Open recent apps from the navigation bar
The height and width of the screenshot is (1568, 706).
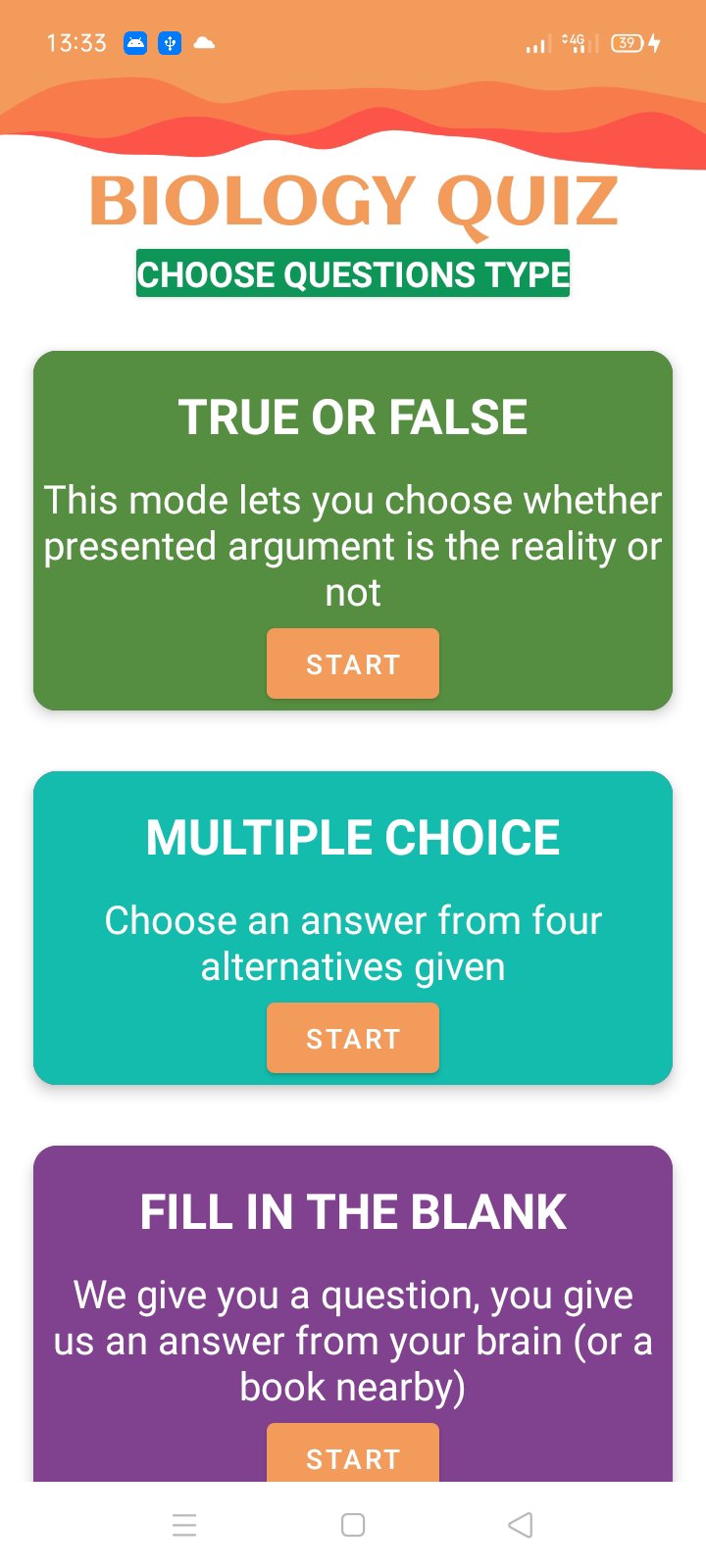184,1525
